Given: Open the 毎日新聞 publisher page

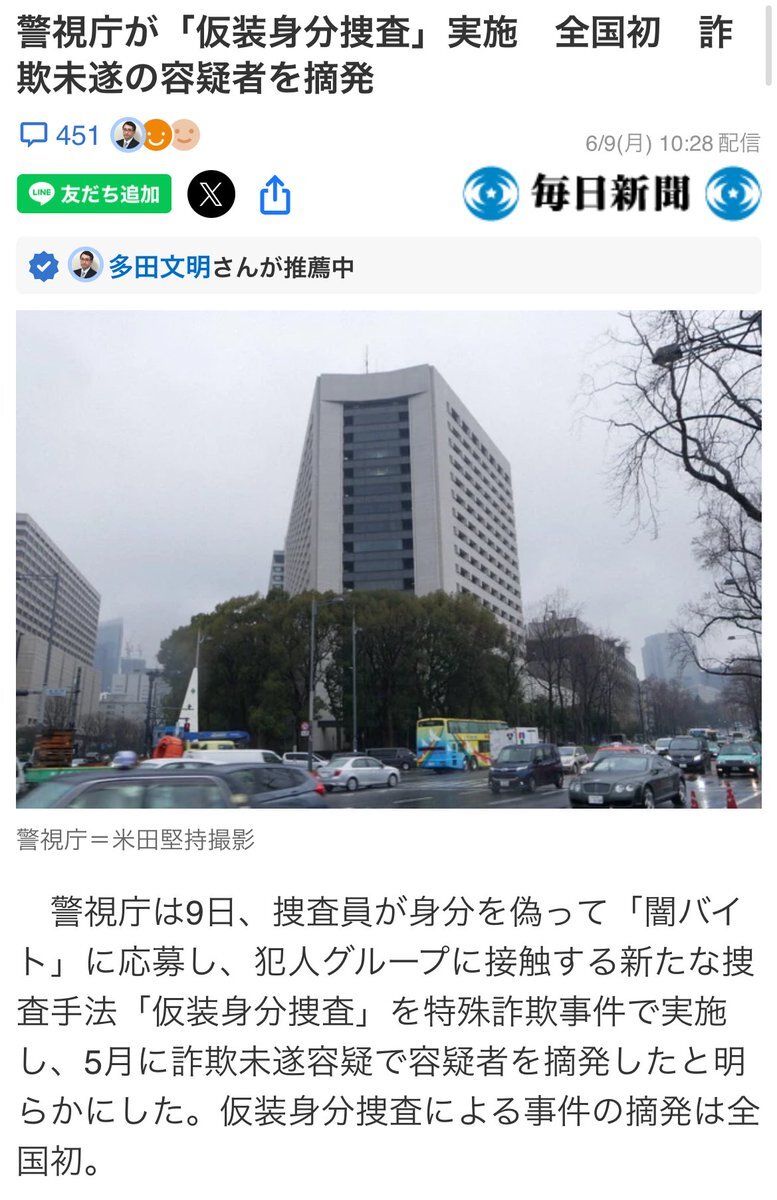Looking at the screenshot, I should (611, 193).
